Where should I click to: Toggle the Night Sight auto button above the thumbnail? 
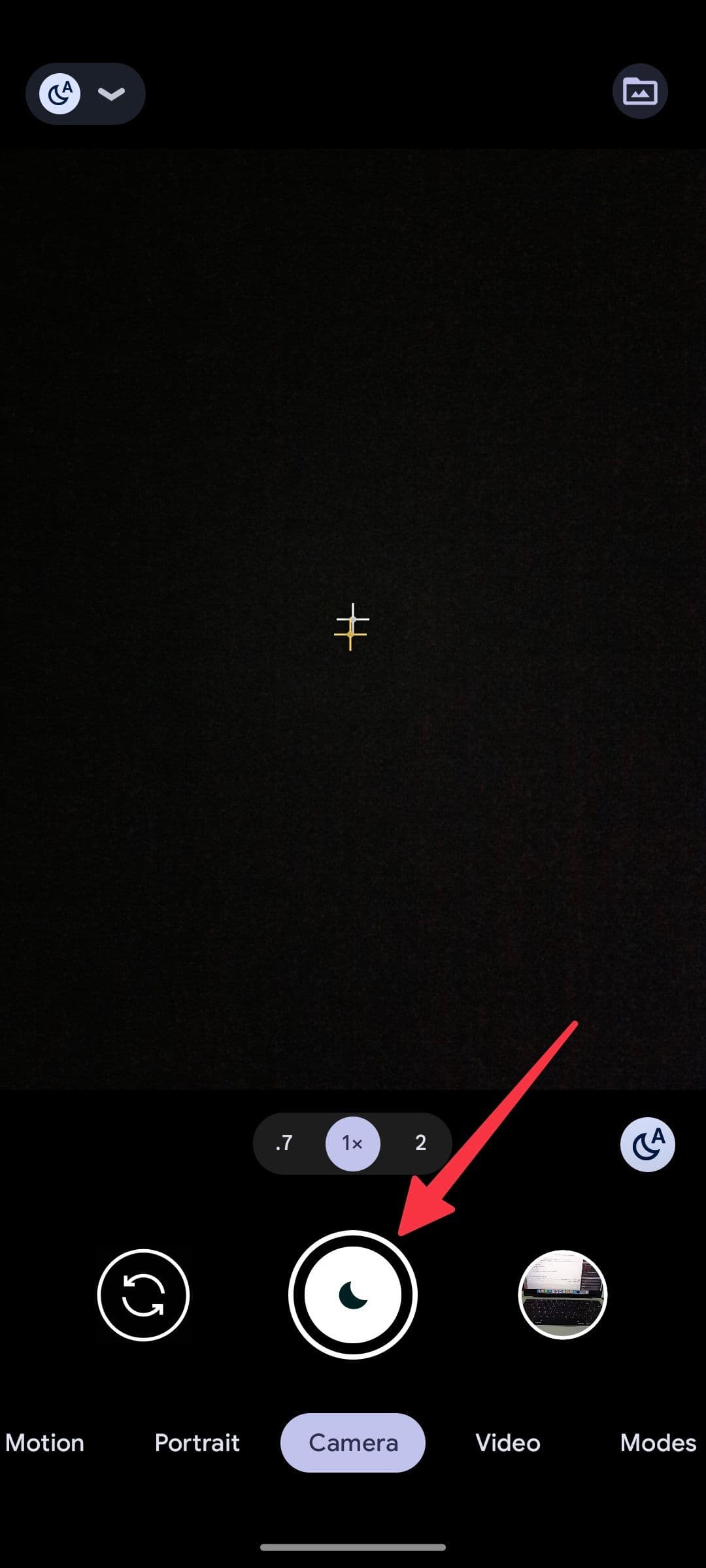click(647, 1145)
